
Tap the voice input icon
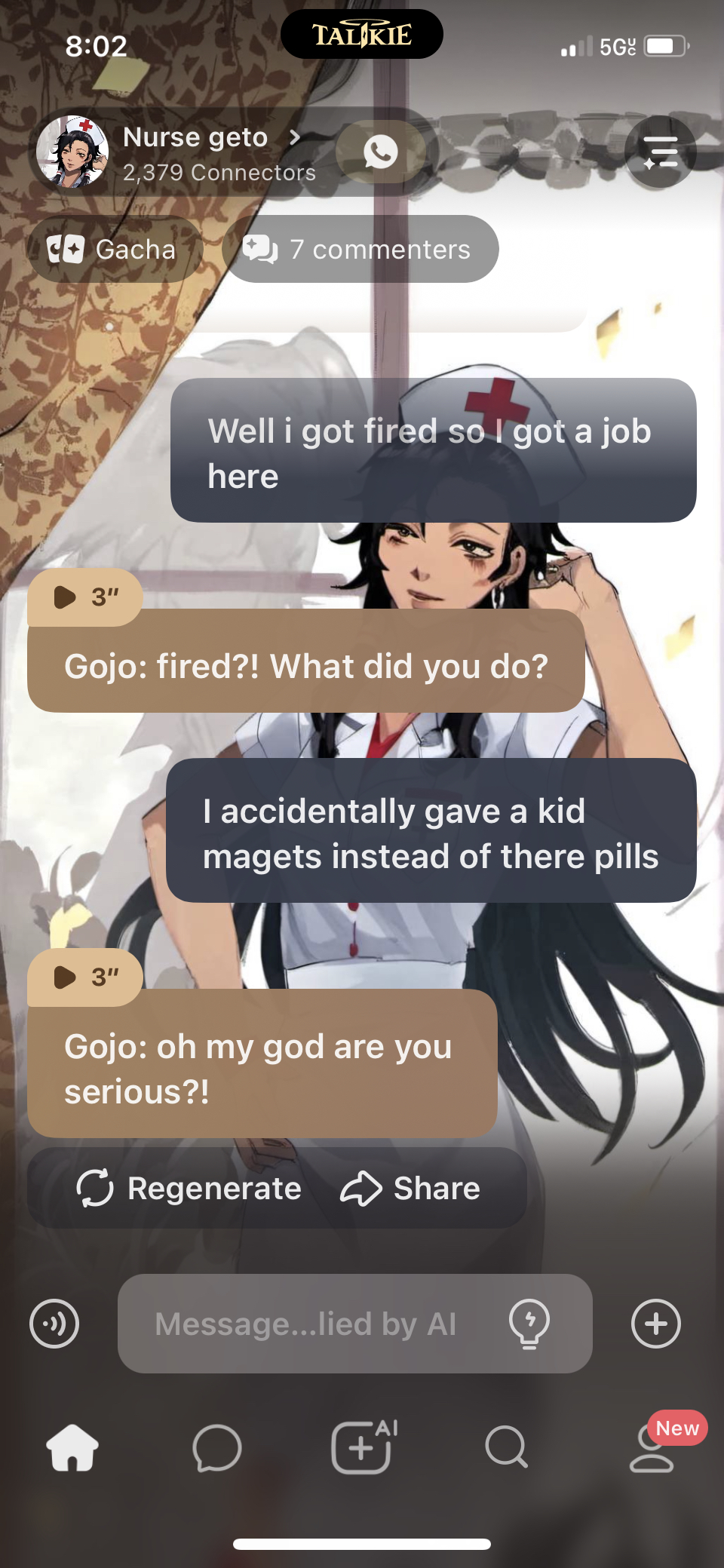[x=54, y=1324]
